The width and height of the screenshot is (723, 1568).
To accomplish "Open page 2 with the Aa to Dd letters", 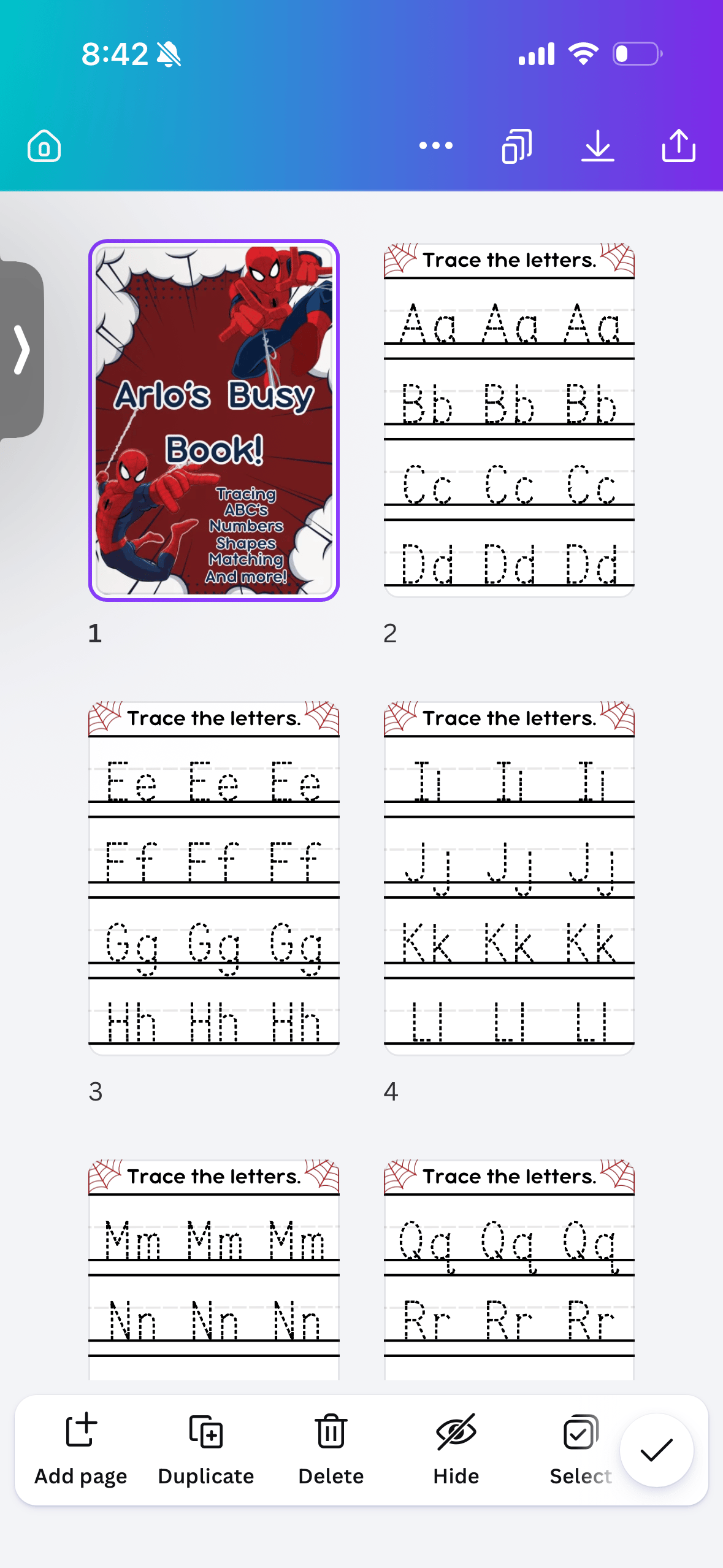I will tap(509, 421).
